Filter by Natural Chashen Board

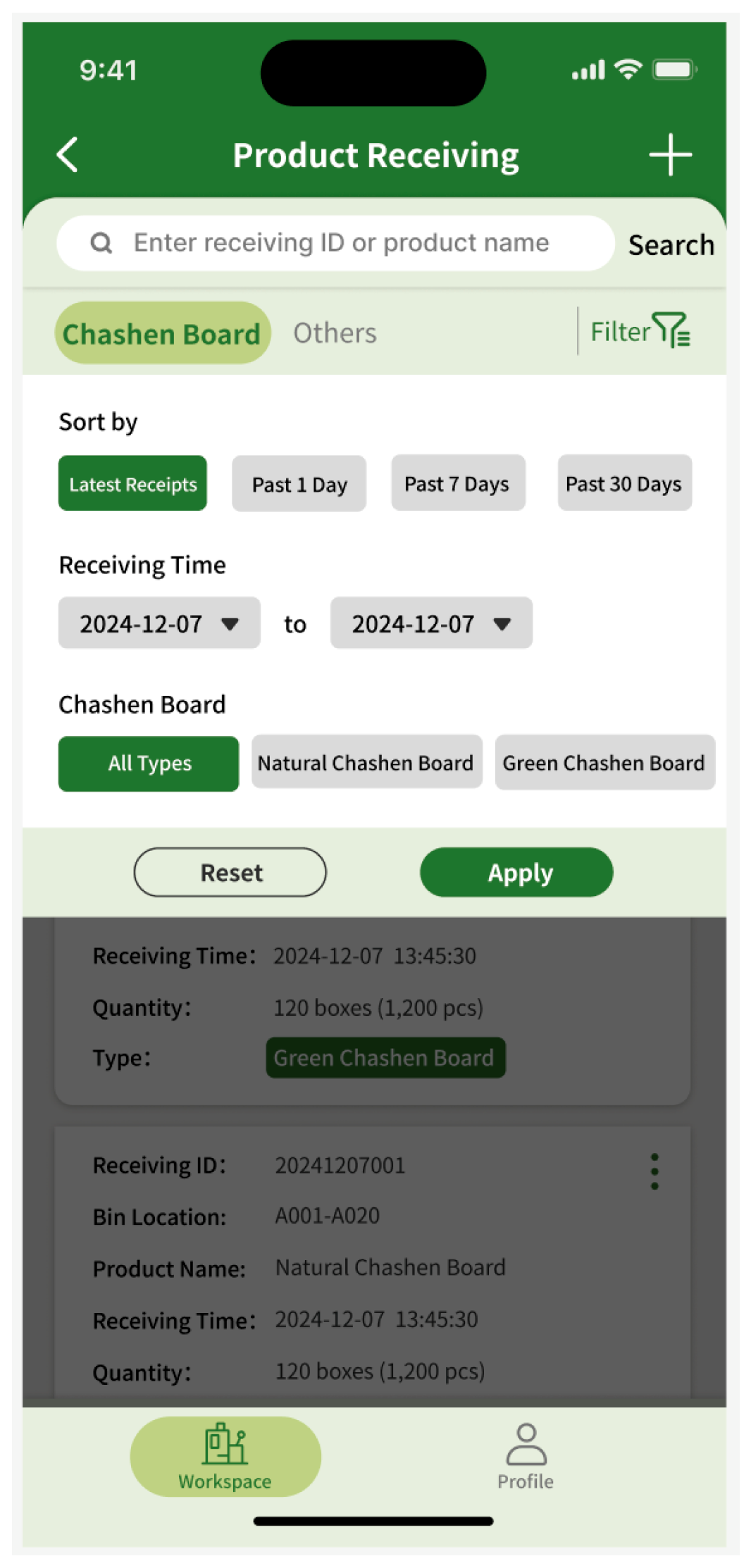(x=366, y=763)
